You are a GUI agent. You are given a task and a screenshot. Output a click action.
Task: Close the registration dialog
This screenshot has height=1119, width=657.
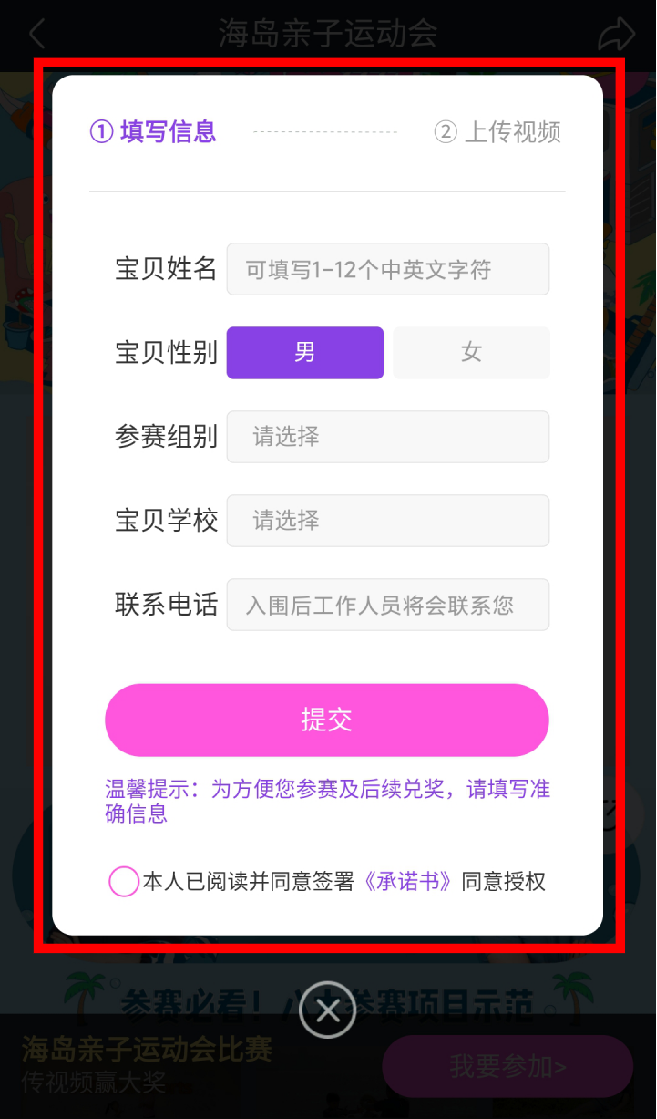coord(327,1011)
